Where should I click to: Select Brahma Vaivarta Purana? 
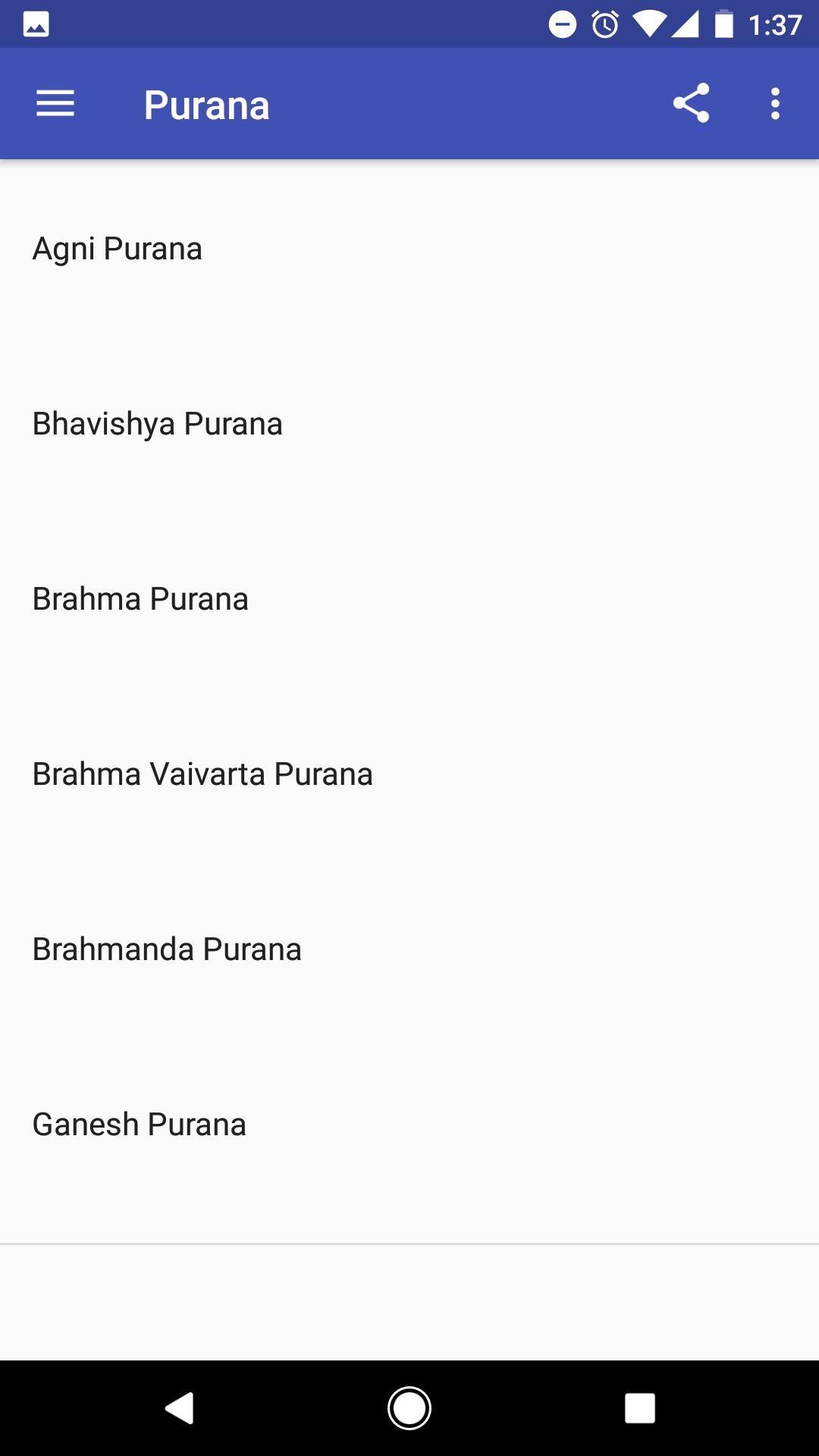pos(202,773)
